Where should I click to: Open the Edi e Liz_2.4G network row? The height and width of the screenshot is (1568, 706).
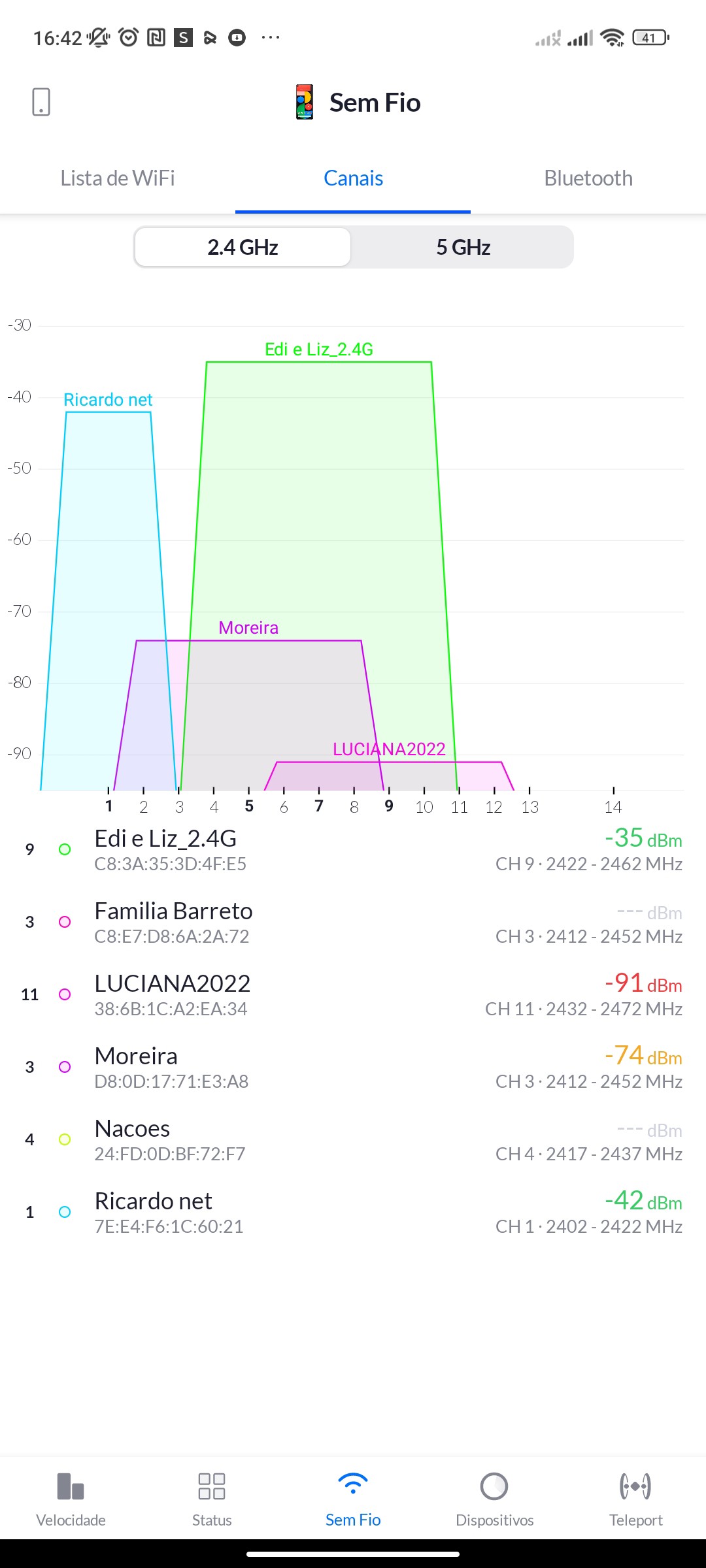(353, 849)
